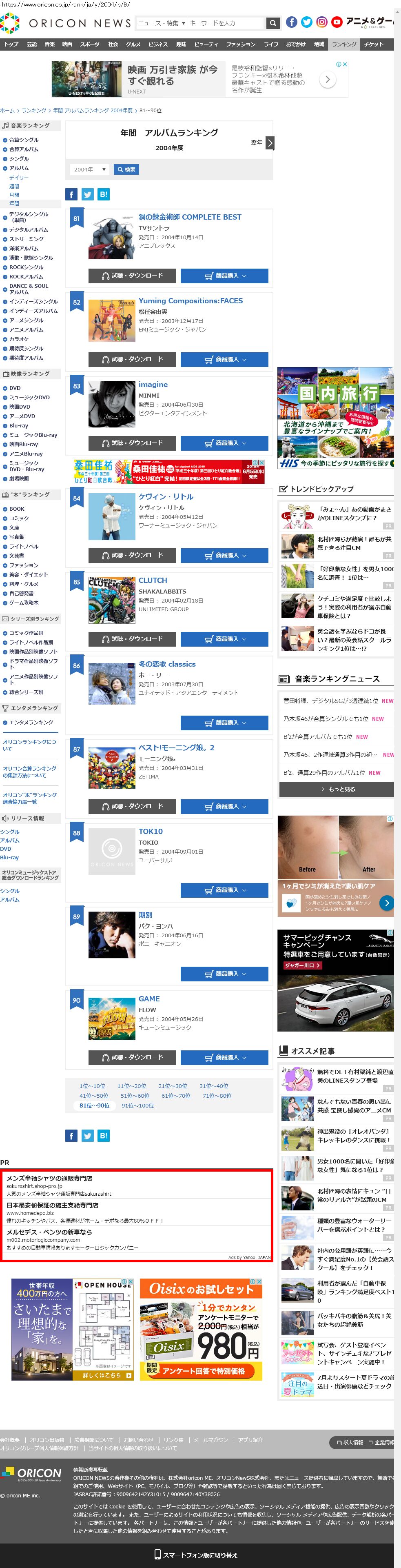Screen dimensions: 401x1568
Task: Open the ランキング tab in top navigation
Action: click(x=344, y=44)
